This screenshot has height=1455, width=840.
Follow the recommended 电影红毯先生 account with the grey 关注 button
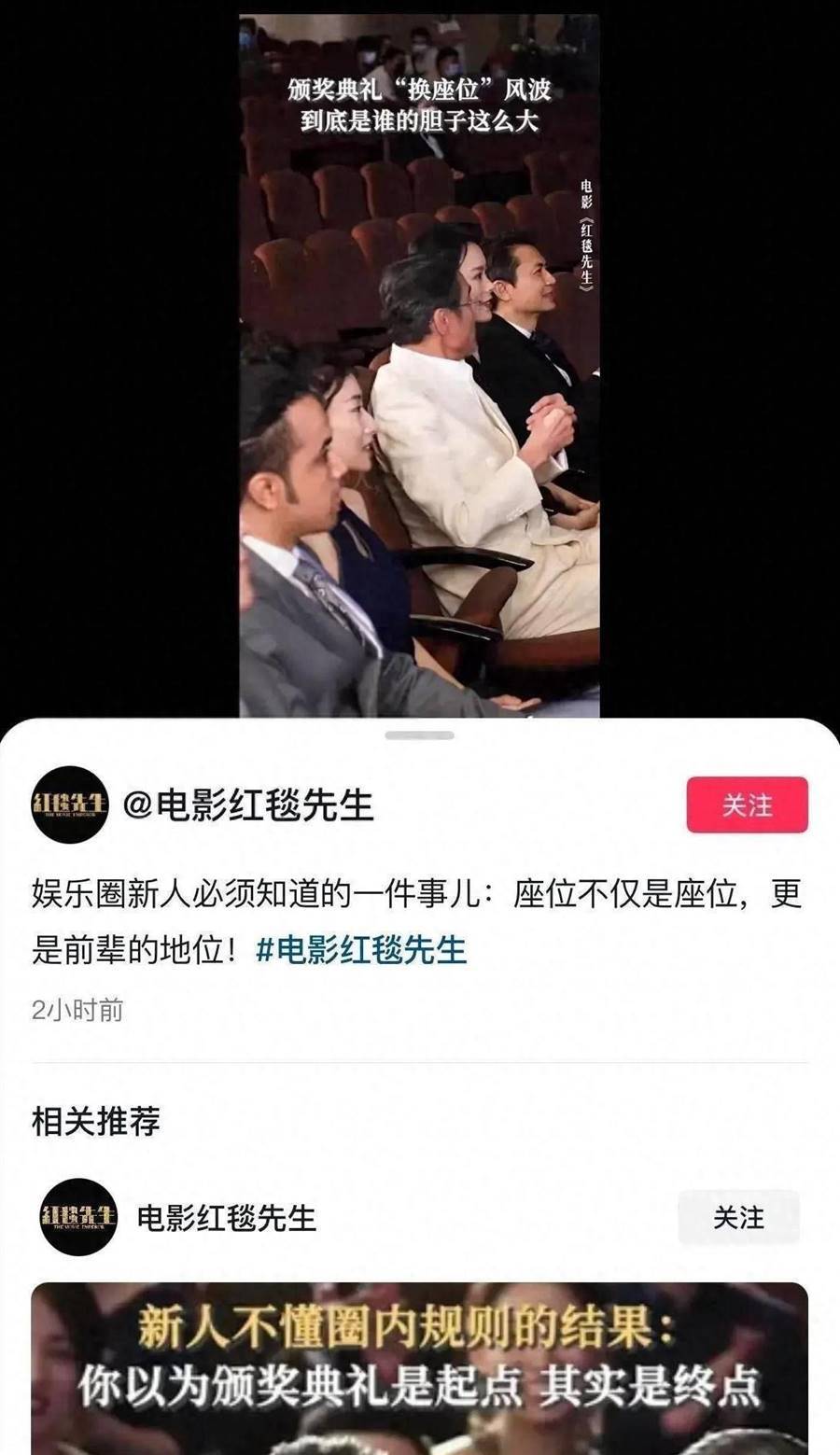point(738,1217)
